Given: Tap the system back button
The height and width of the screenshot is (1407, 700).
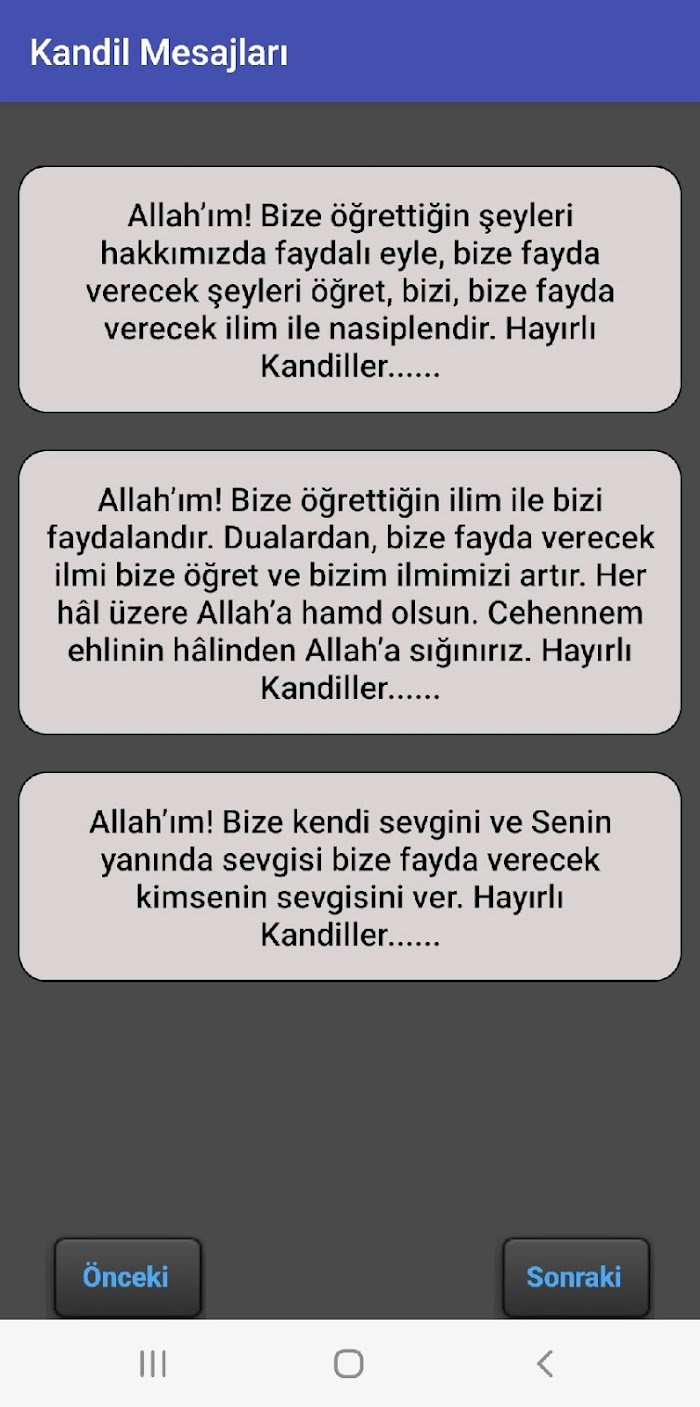Looking at the screenshot, I should pos(544,1363).
